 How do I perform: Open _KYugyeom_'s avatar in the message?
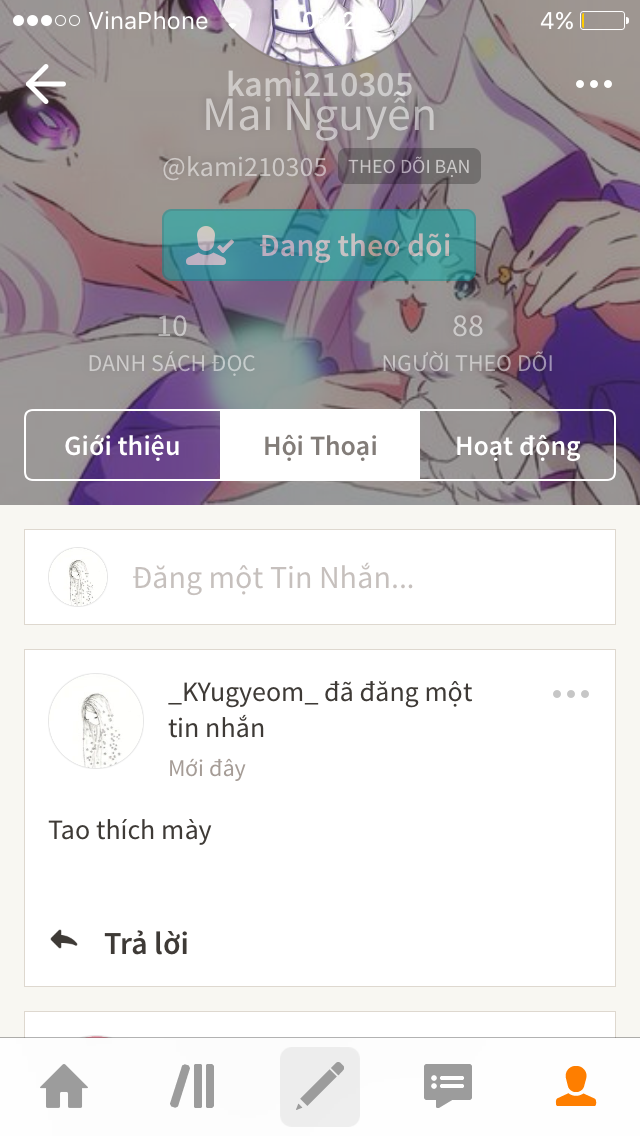click(x=96, y=721)
